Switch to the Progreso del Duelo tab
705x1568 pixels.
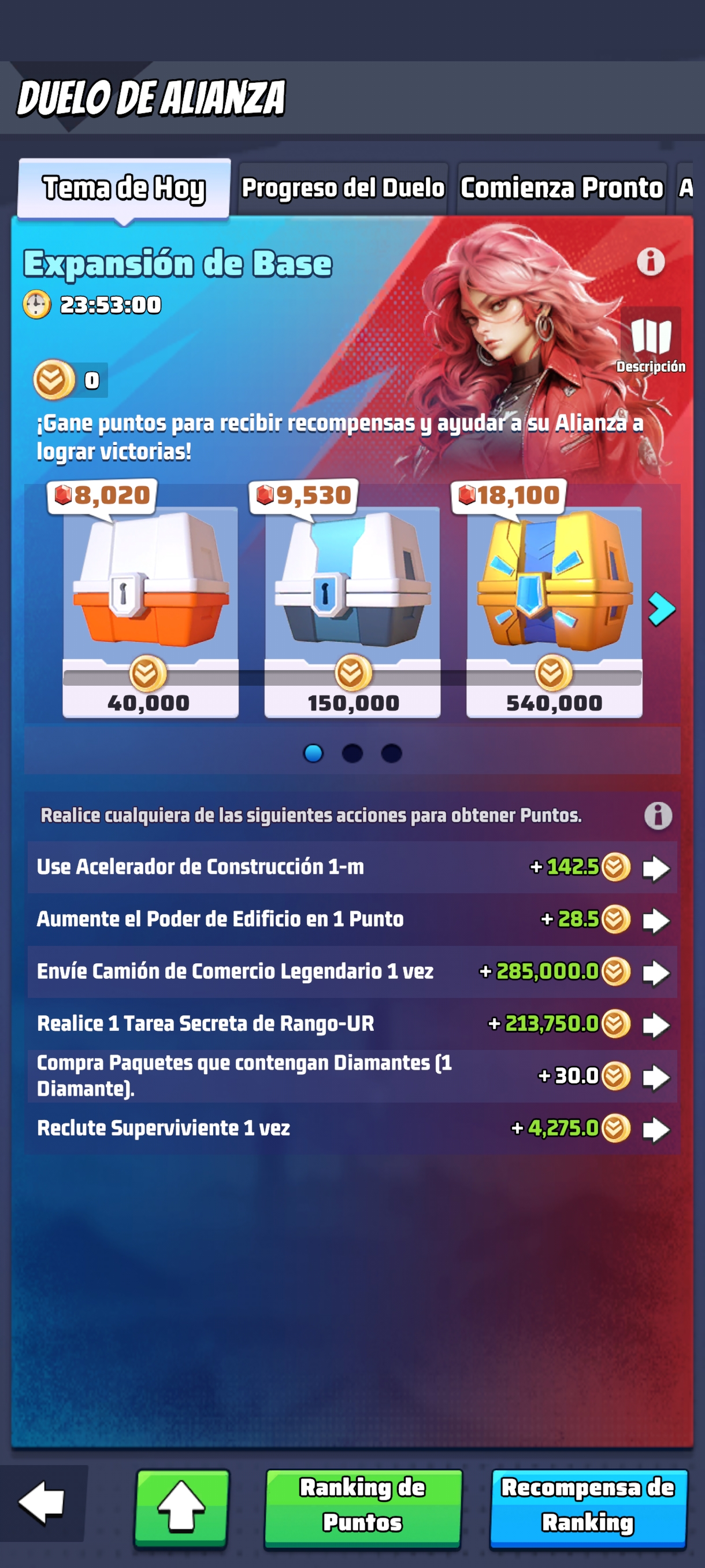[343, 188]
